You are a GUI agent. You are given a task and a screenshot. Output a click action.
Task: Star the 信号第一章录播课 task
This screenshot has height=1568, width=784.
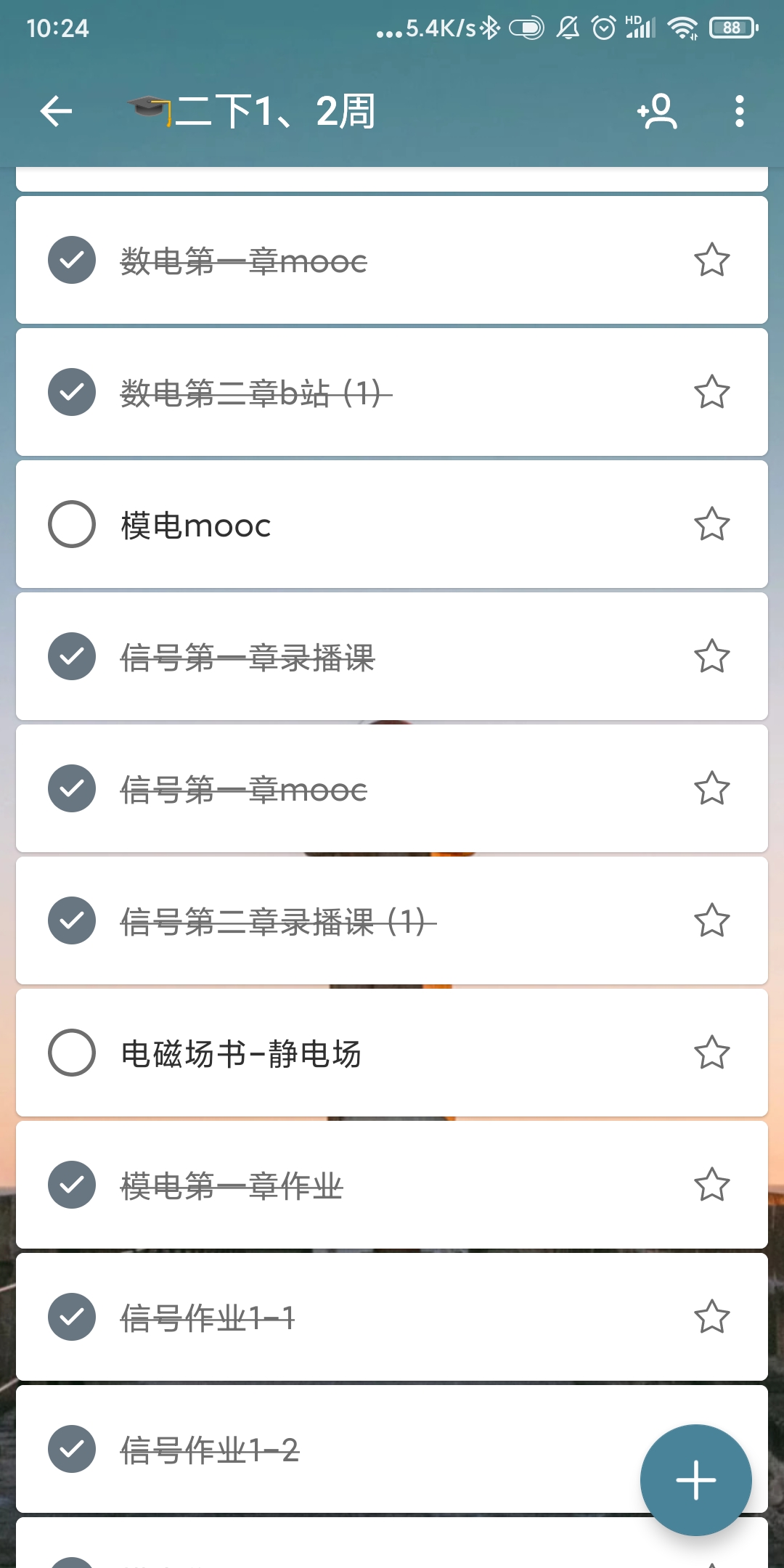711,657
